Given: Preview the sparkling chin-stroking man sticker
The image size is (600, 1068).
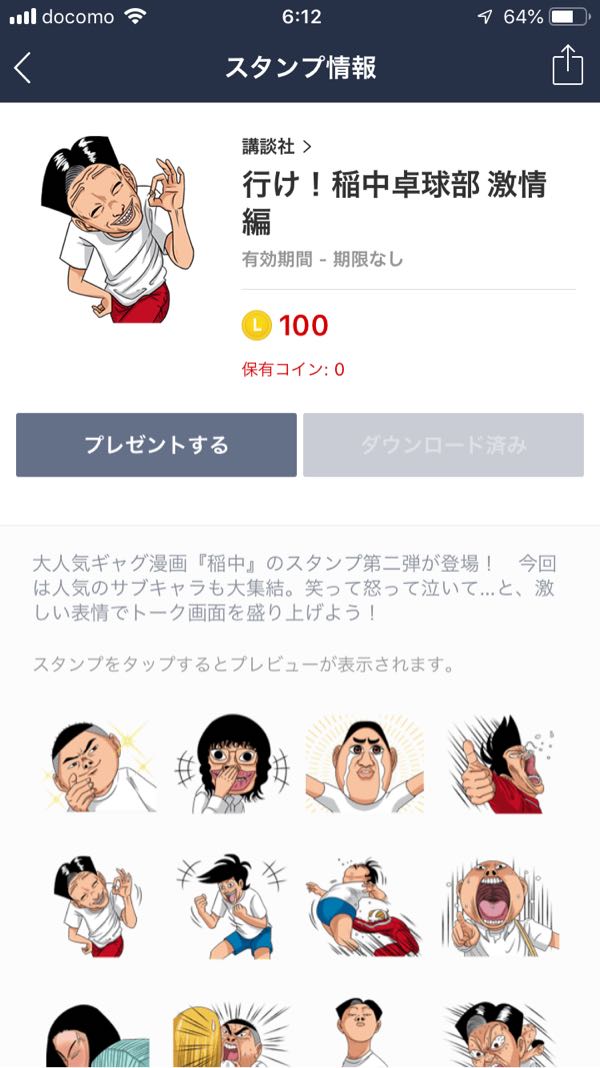Looking at the screenshot, I should [104, 765].
